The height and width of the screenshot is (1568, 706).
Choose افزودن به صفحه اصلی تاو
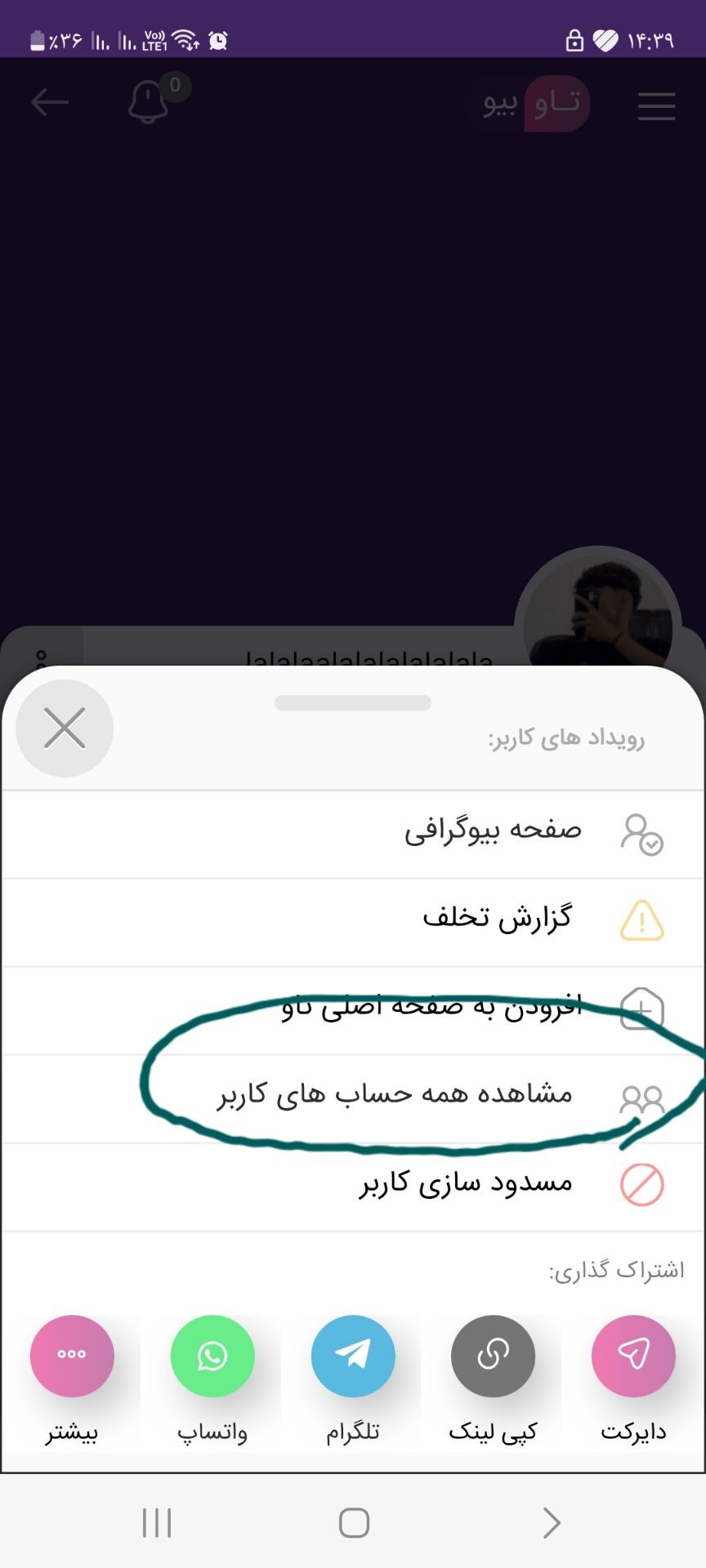[x=353, y=1010]
